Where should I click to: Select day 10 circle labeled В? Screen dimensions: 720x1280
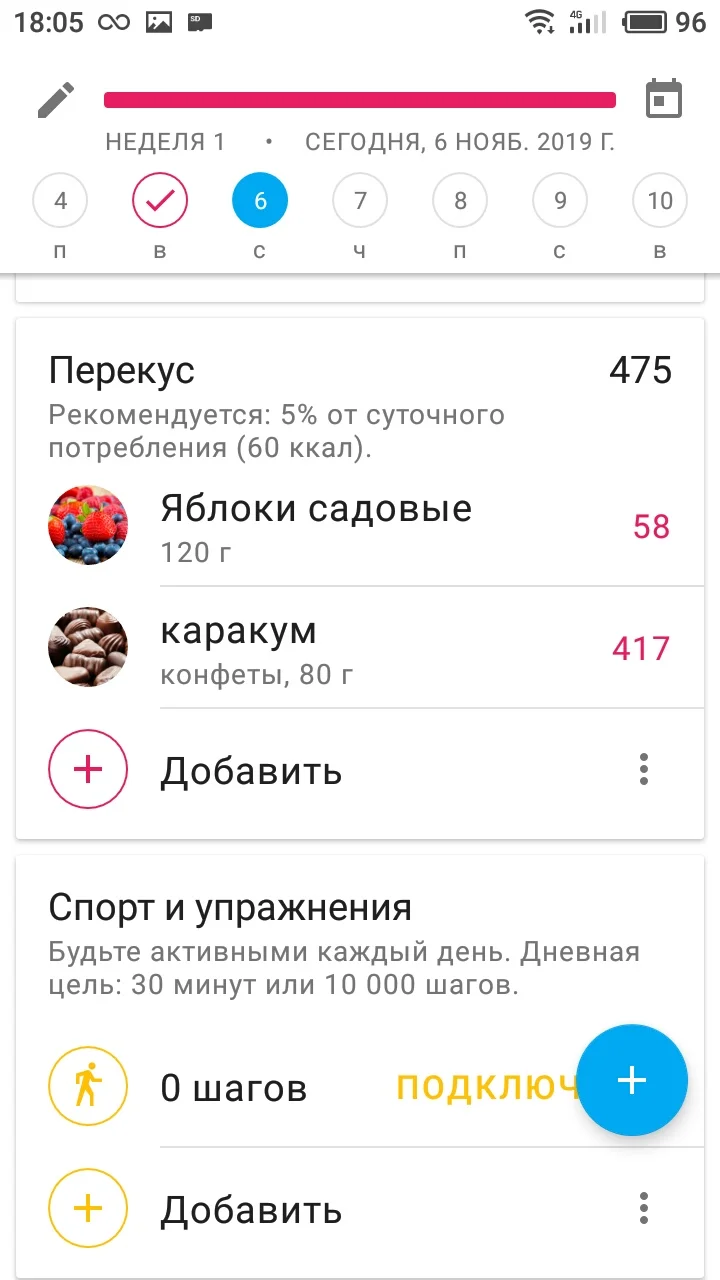point(659,200)
